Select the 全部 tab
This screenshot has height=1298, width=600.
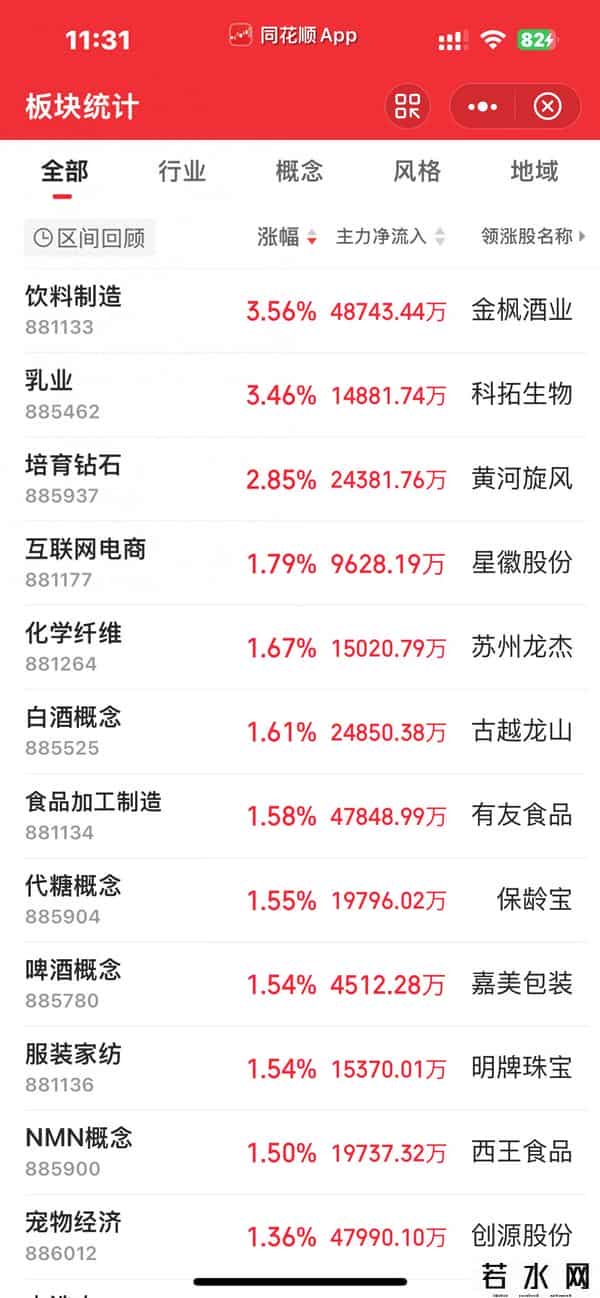64,171
